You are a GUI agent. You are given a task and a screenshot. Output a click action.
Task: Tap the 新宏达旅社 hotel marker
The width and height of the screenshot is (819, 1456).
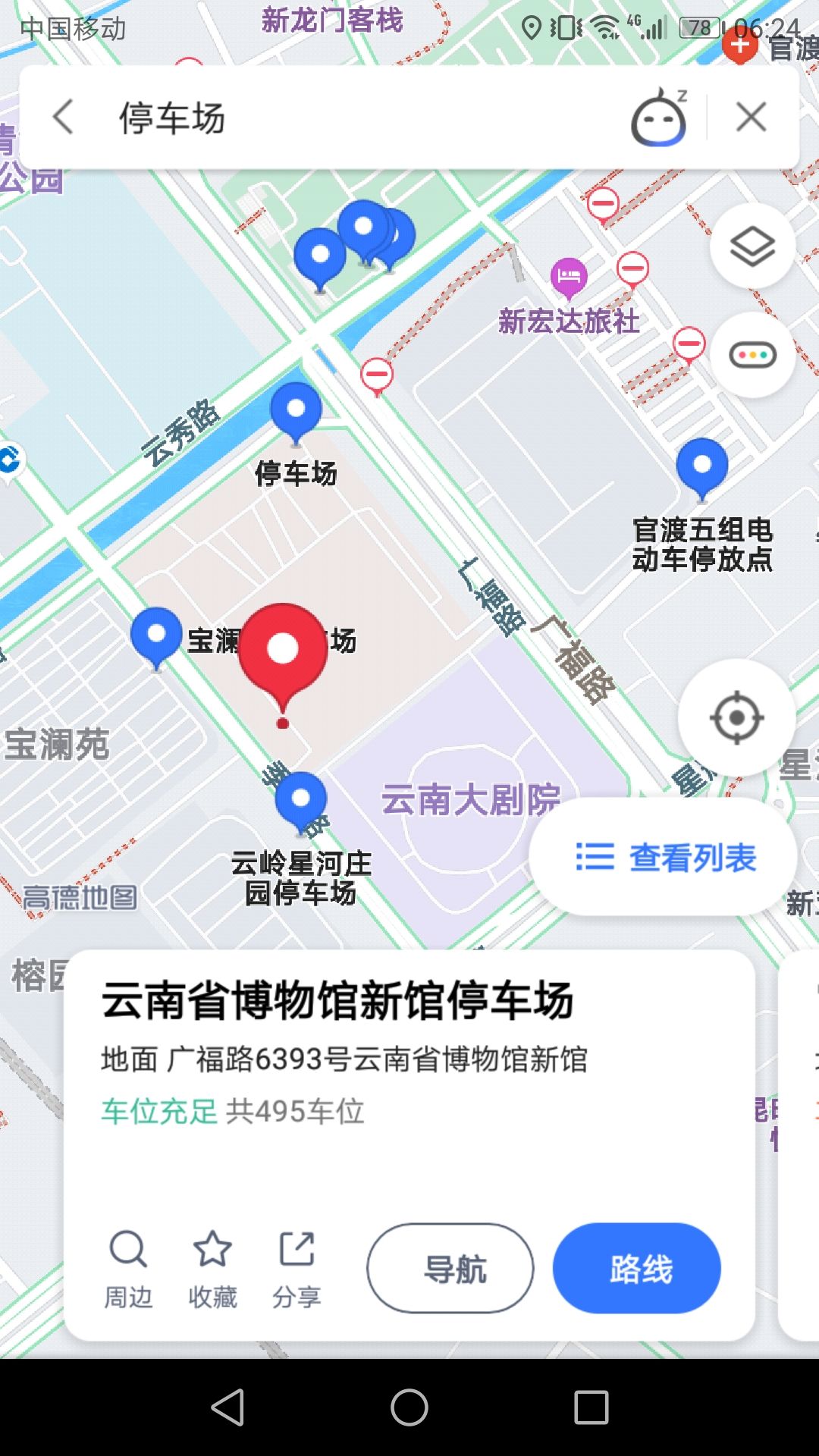pos(569,277)
